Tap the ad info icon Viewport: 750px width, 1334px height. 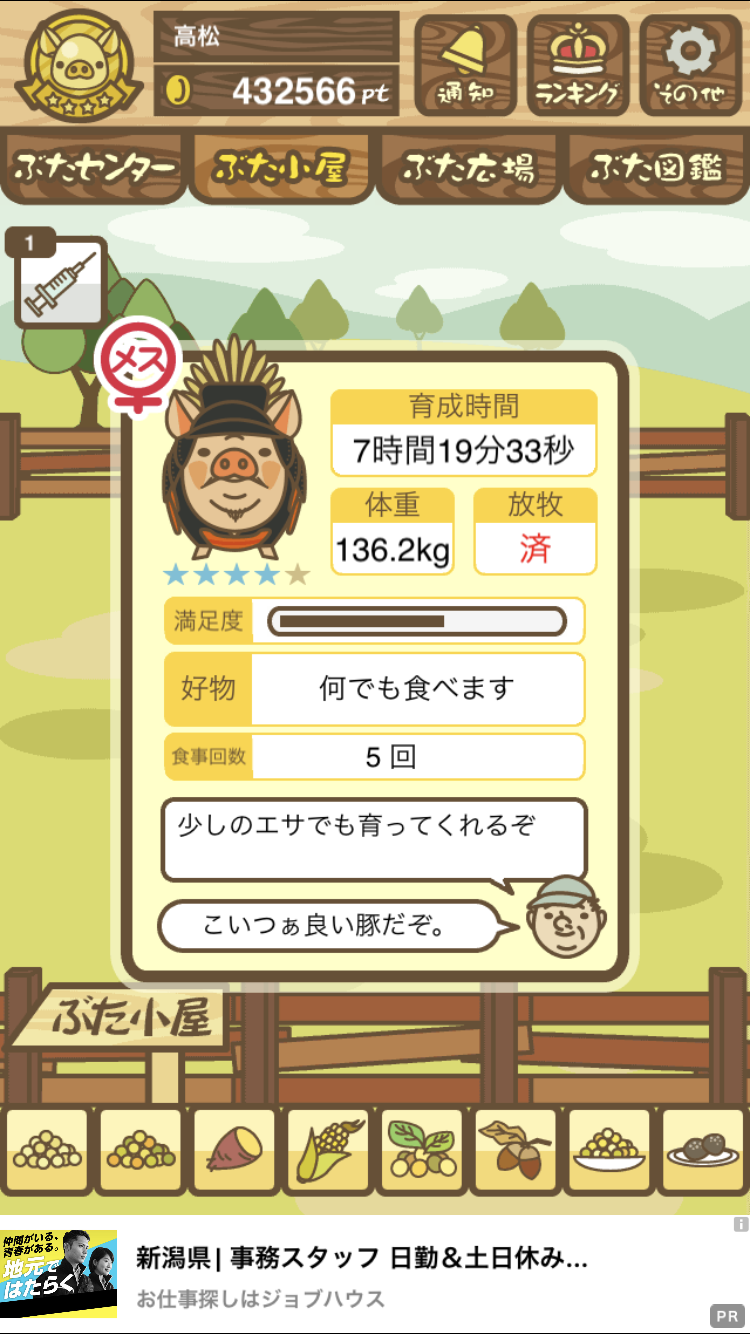740,1224
